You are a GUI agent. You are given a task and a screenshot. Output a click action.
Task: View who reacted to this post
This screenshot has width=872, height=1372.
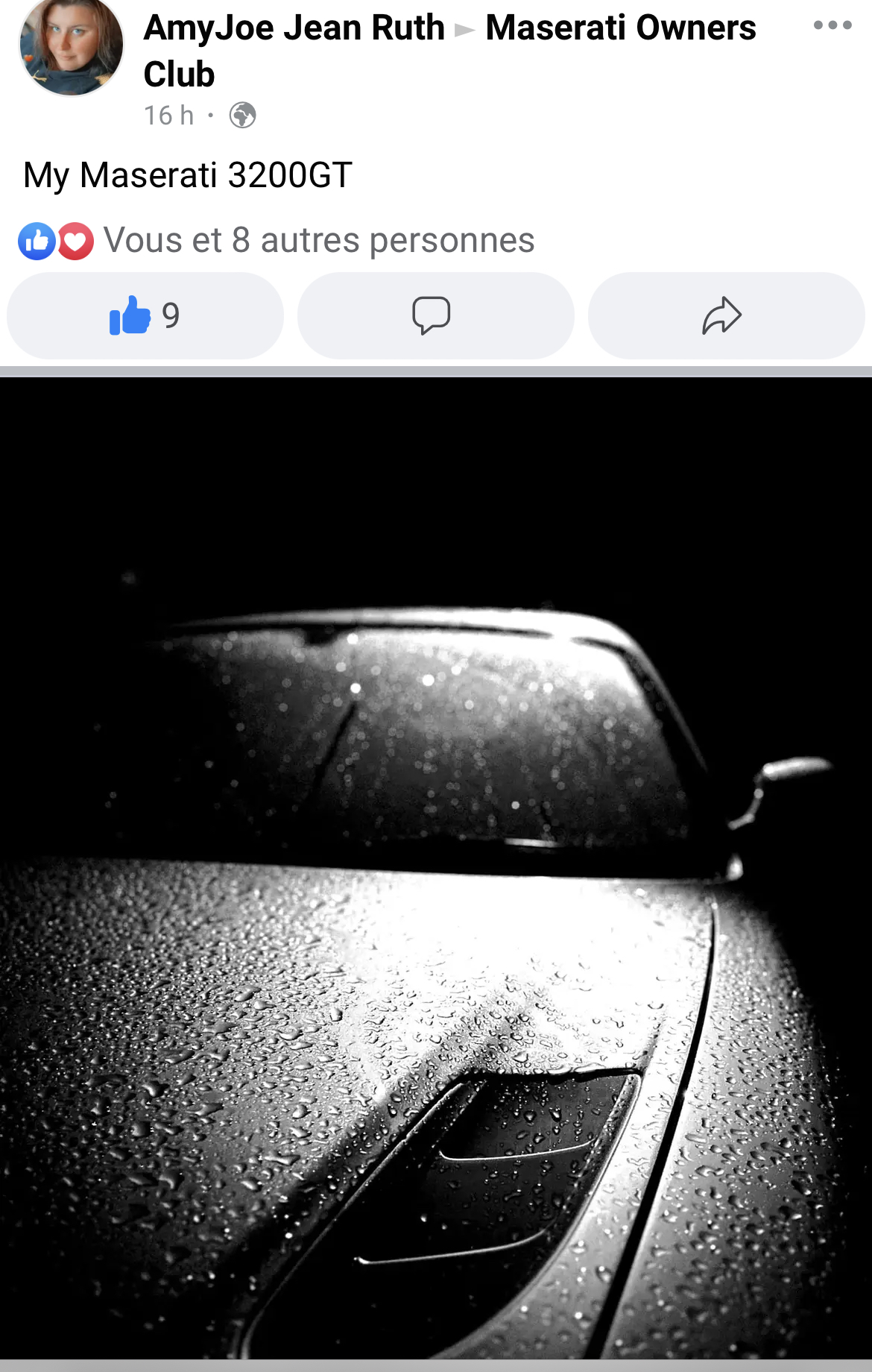[317, 241]
